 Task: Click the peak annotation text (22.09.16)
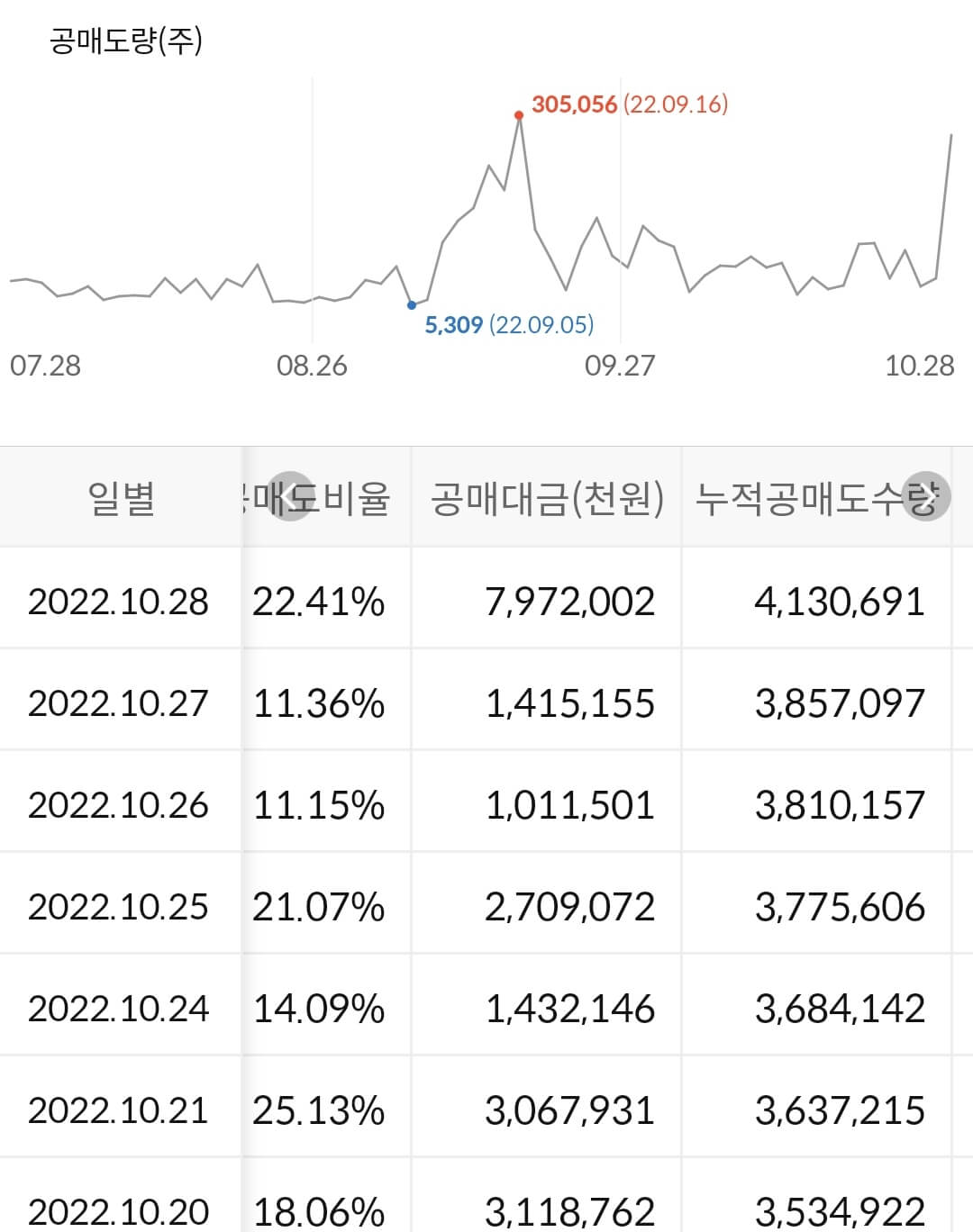coord(676,105)
